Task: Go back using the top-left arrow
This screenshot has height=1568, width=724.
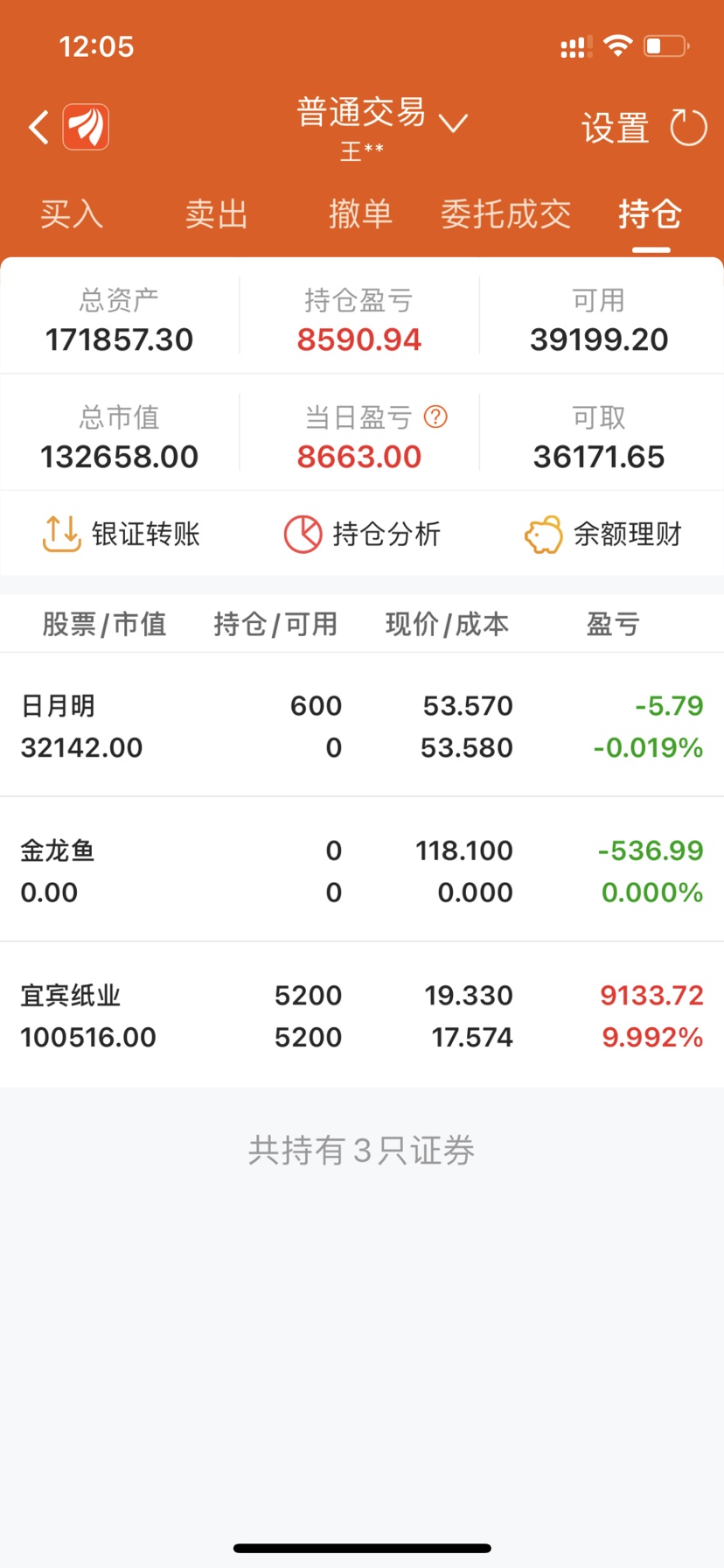Action: (x=38, y=128)
